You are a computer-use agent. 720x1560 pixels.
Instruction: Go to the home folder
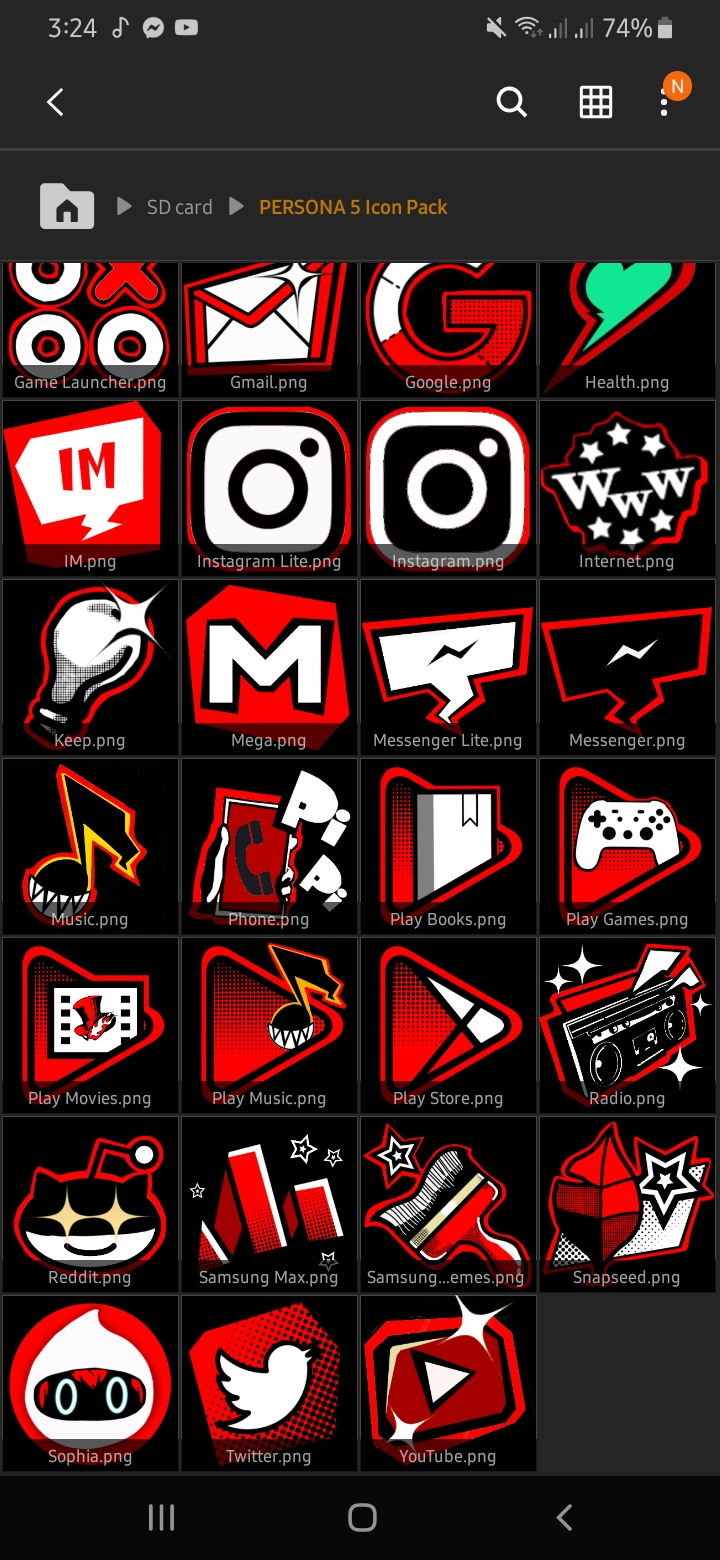(67, 207)
